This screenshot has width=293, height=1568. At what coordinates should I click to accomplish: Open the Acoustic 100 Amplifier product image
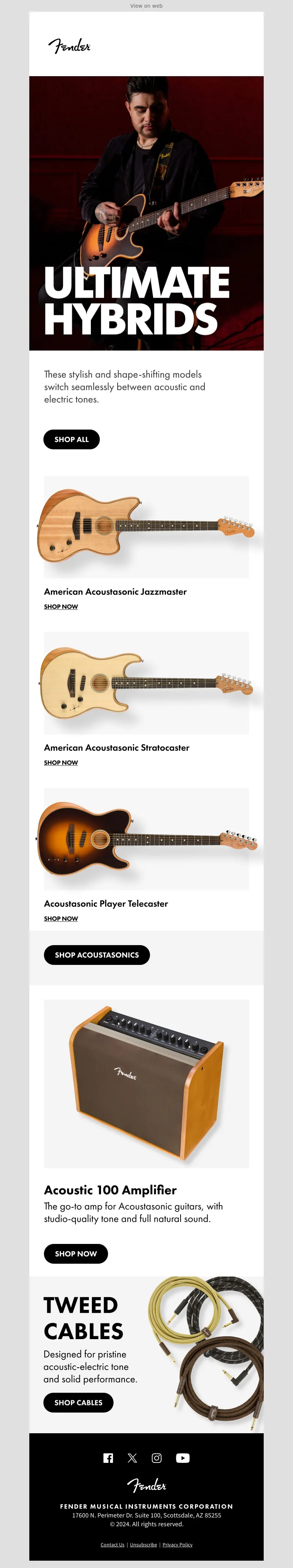[x=146, y=1083]
